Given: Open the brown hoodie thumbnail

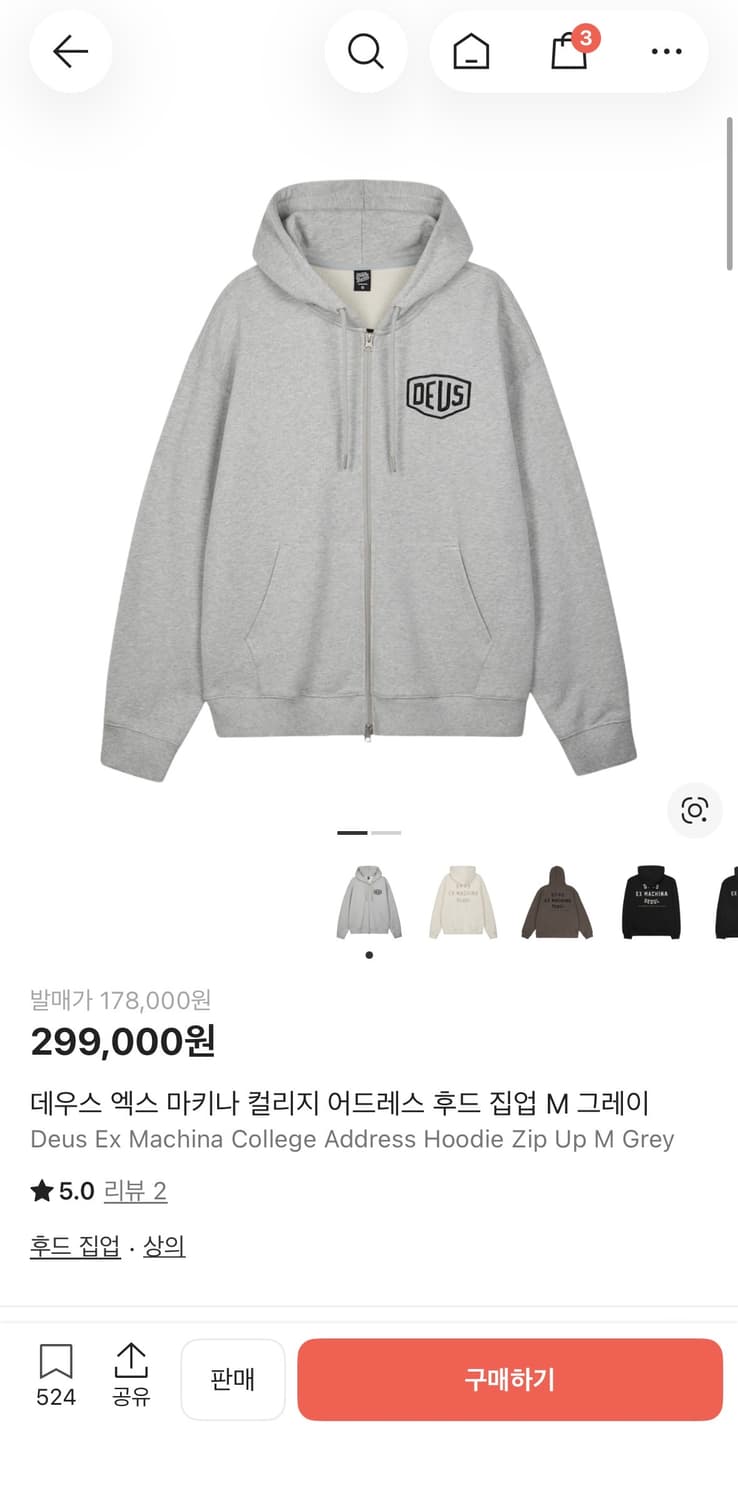Looking at the screenshot, I should tap(557, 899).
